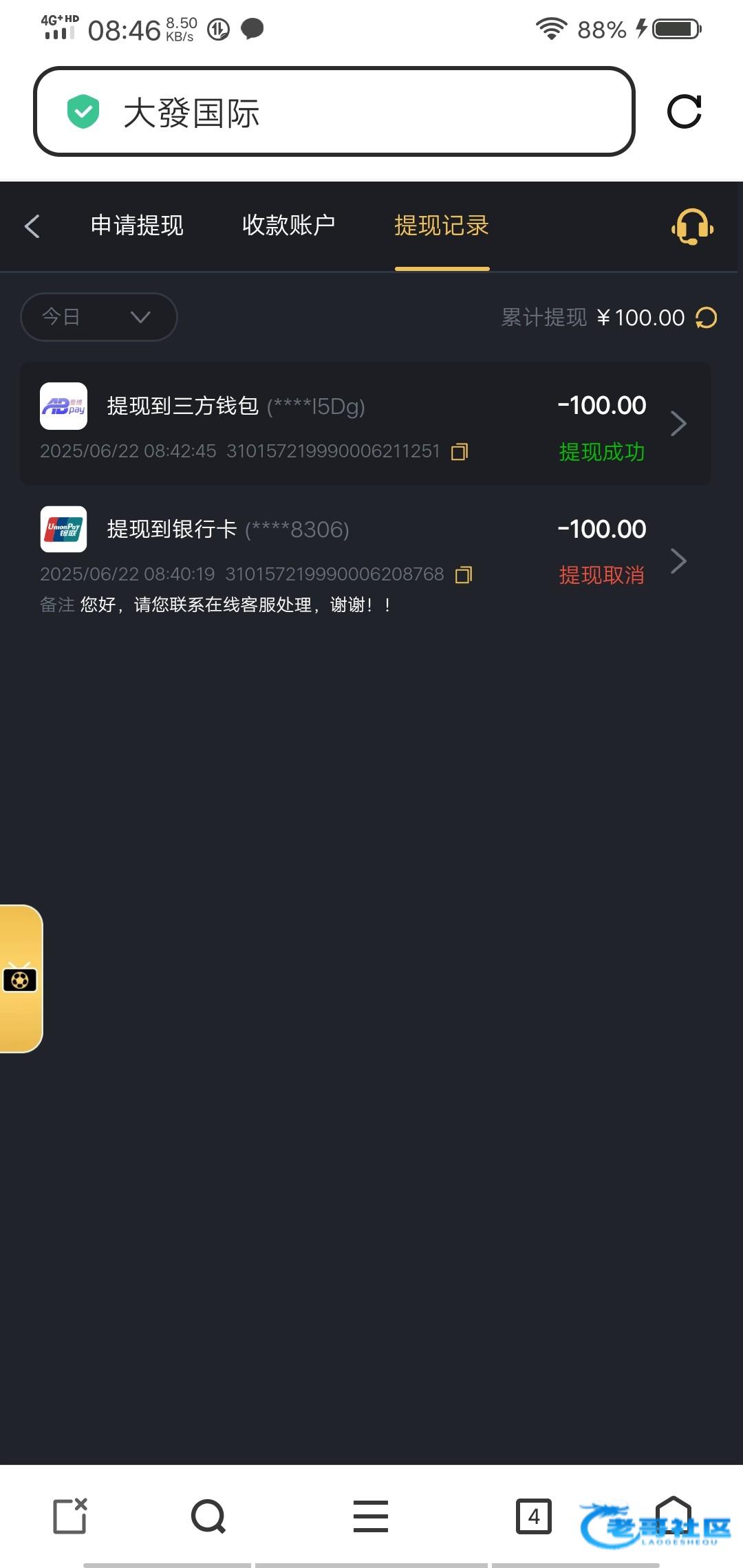Screen dimensions: 743x1568
Task: View the 4 open browser tabs
Action: tap(534, 1516)
